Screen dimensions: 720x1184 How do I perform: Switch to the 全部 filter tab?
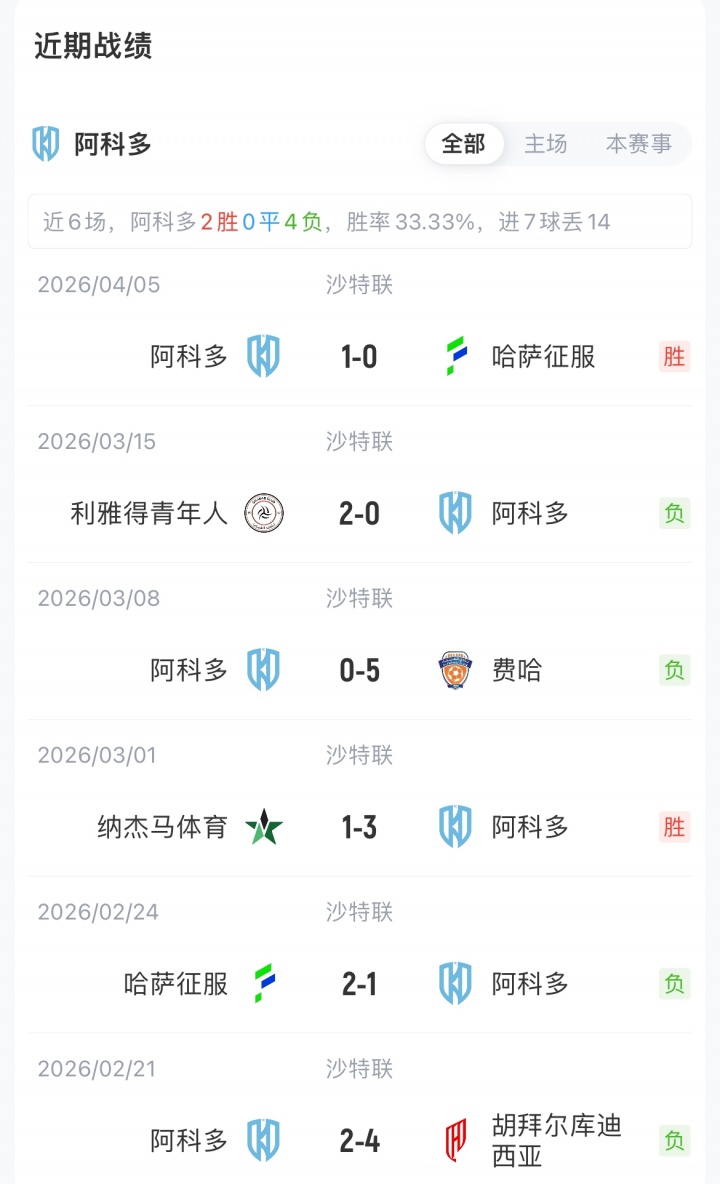[x=463, y=144]
